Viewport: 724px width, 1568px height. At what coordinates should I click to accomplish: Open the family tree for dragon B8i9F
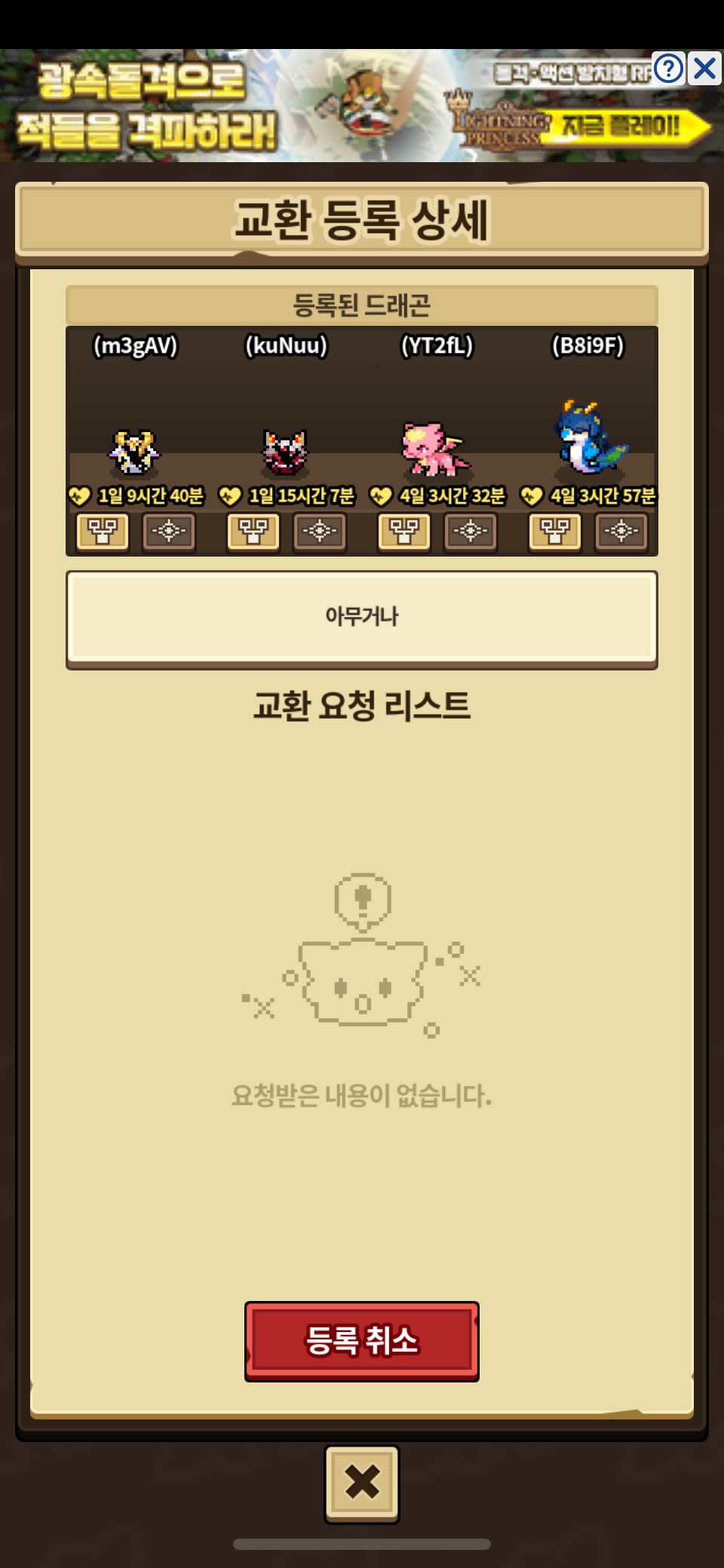click(555, 532)
